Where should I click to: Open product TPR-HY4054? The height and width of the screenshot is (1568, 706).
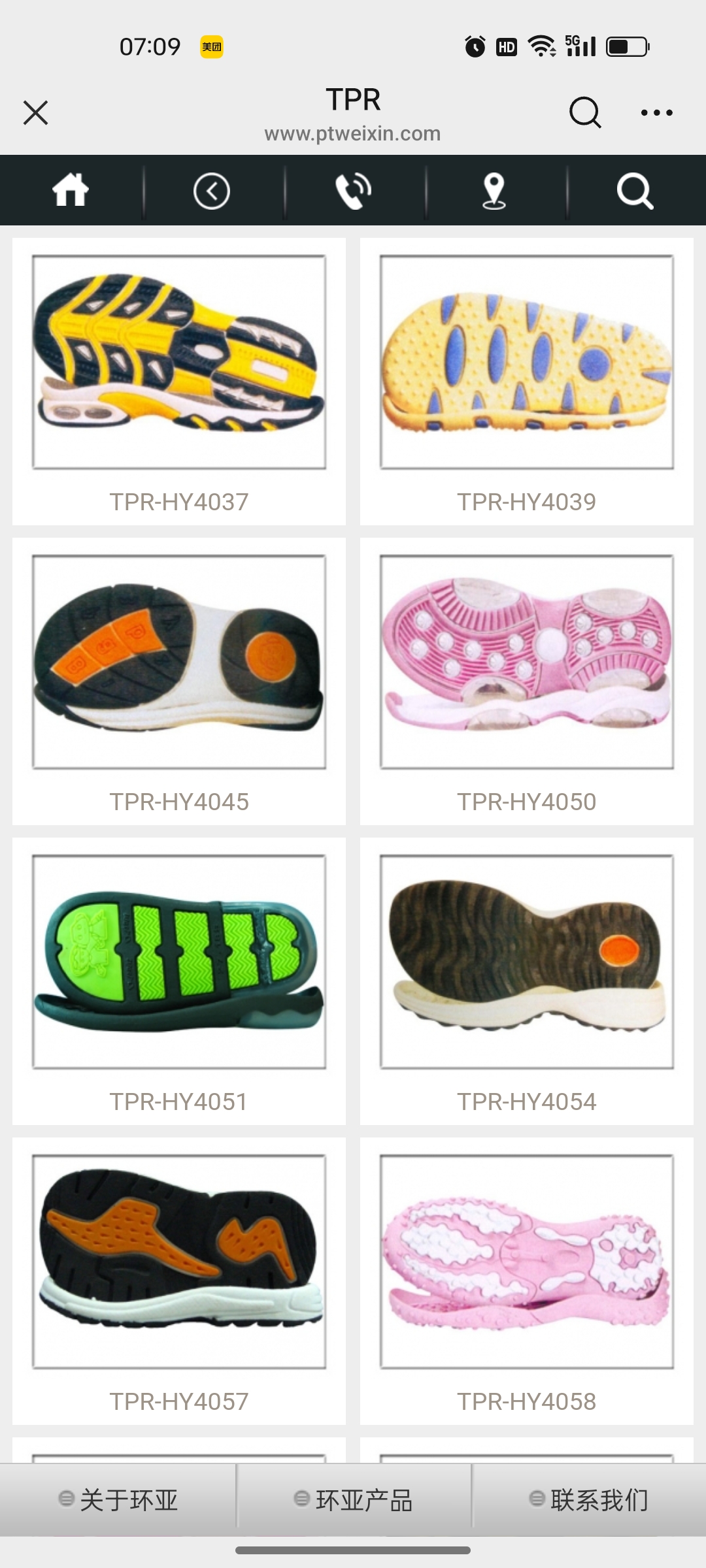pyautogui.click(x=527, y=981)
